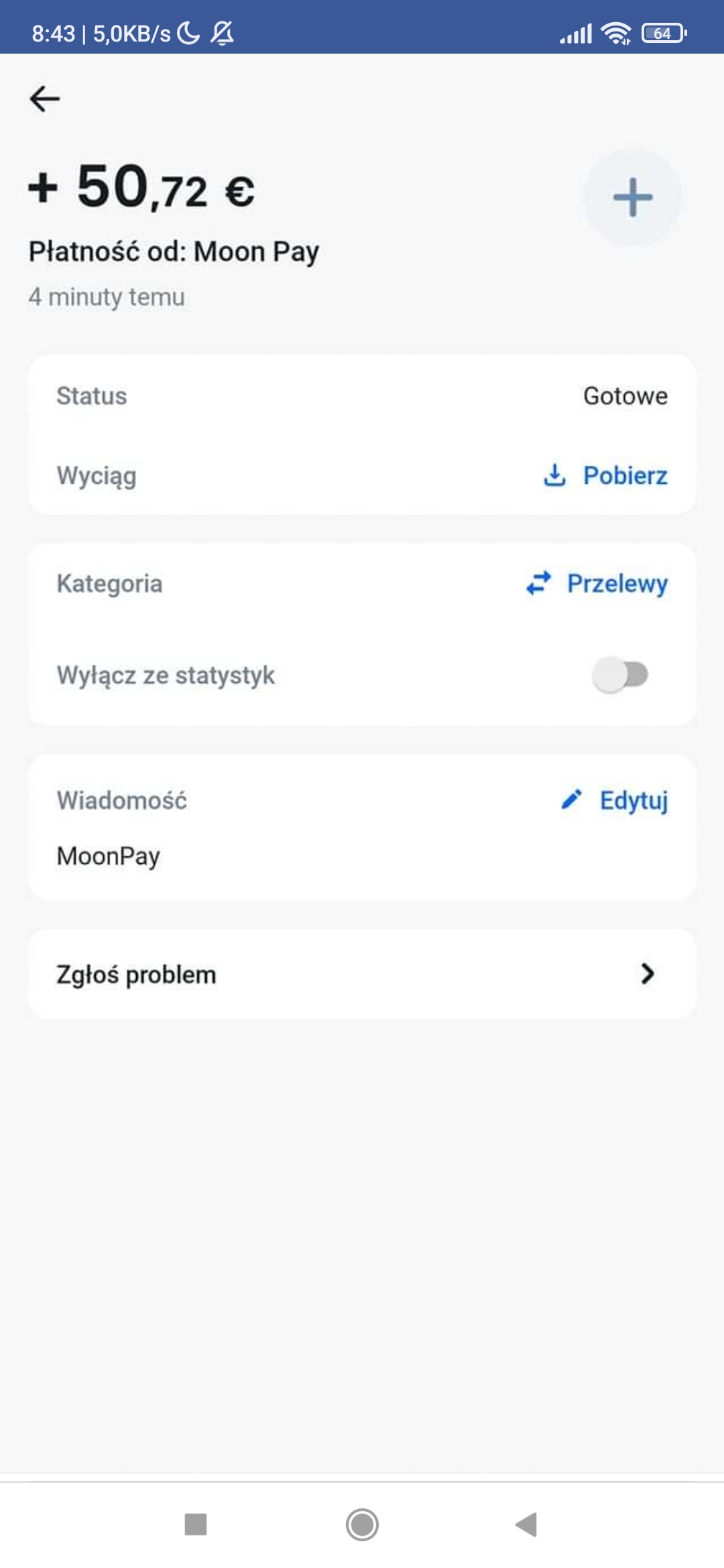The image size is (724, 1568).
Task: Tap the system home button
Action: click(362, 1524)
